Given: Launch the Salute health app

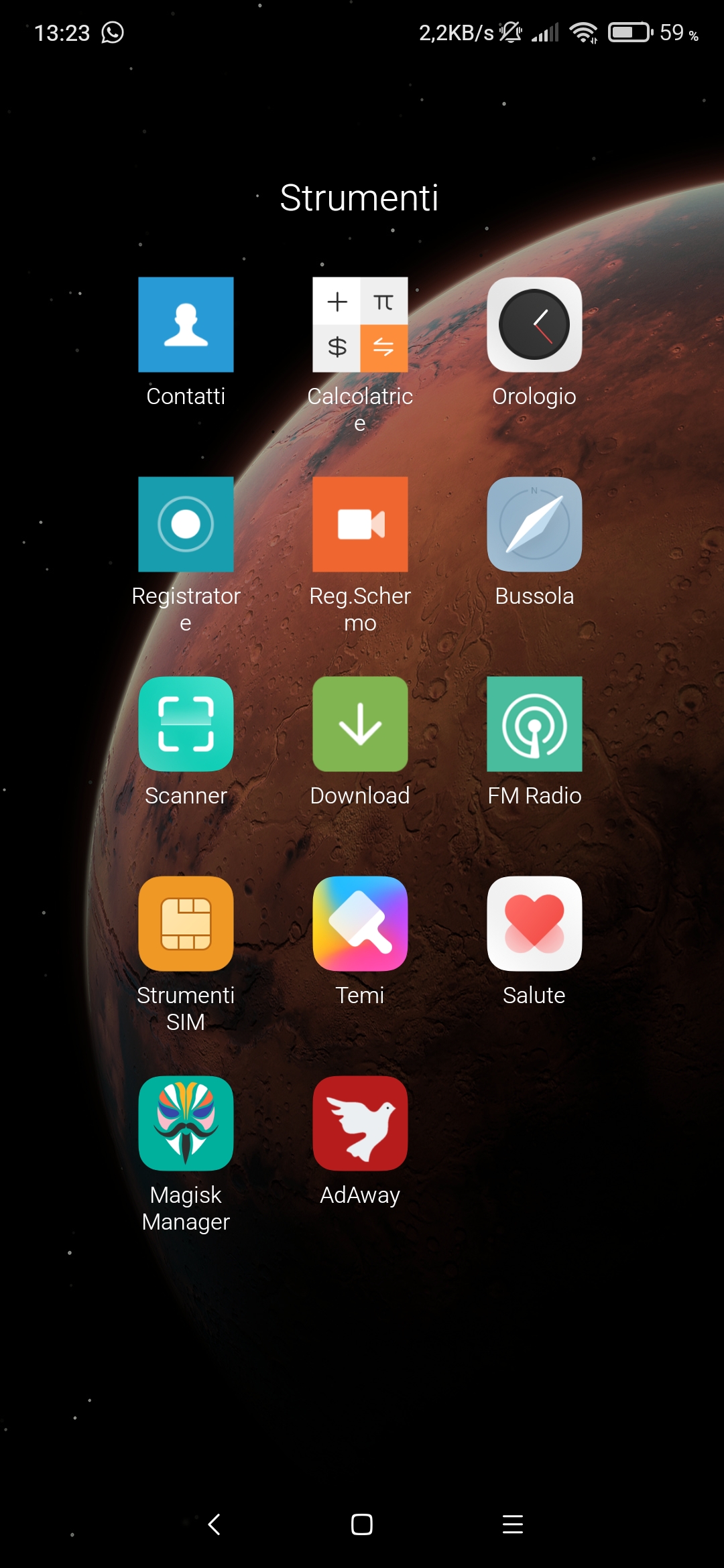Looking at the screenshot, I should (534, 924).
